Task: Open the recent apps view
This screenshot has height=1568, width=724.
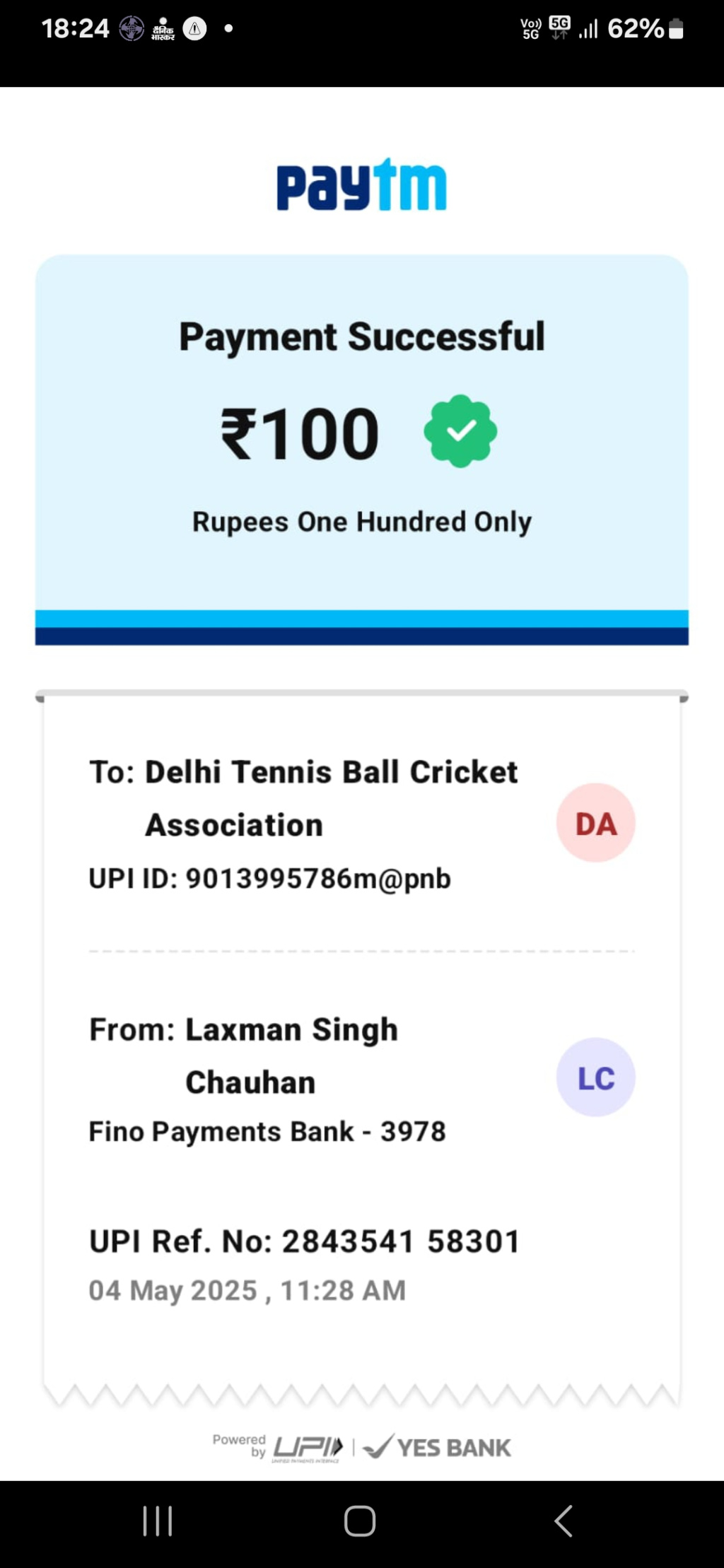Action: click(x=158, y=1521)
